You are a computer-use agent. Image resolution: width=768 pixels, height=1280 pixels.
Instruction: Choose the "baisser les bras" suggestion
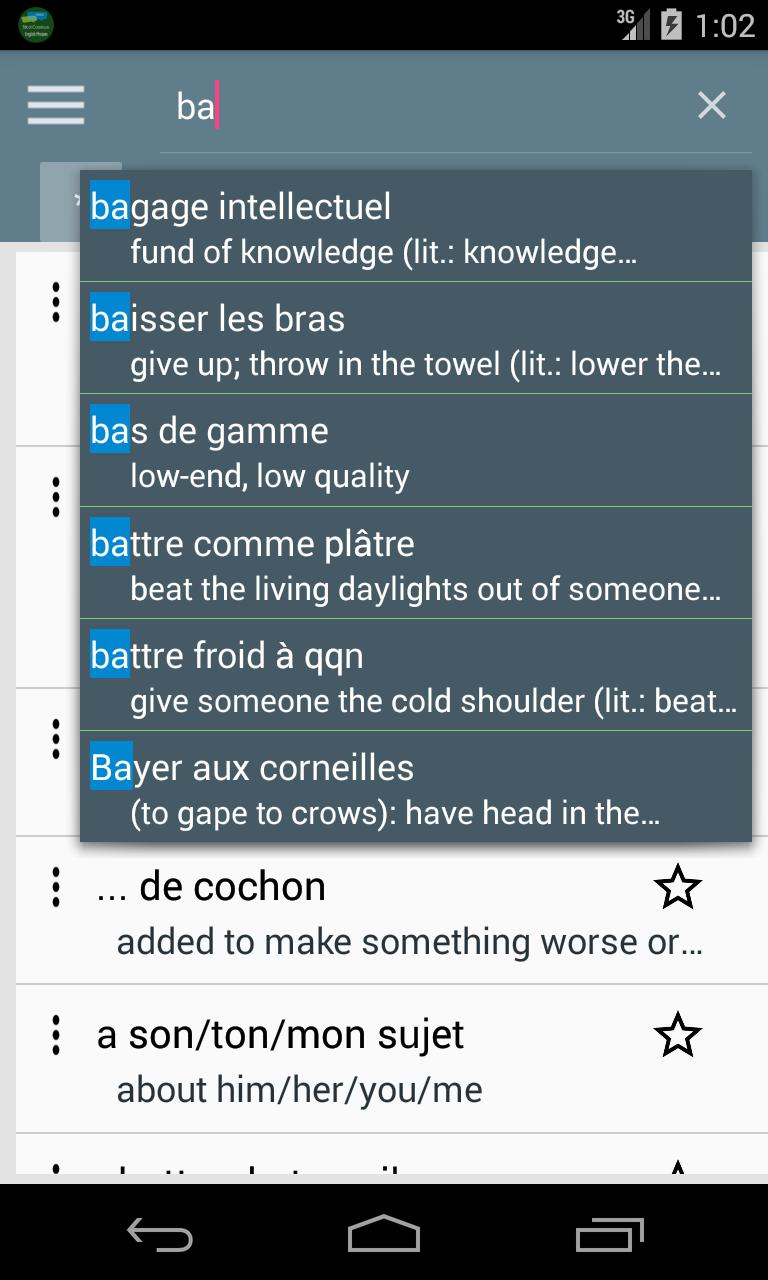point(415,339)
